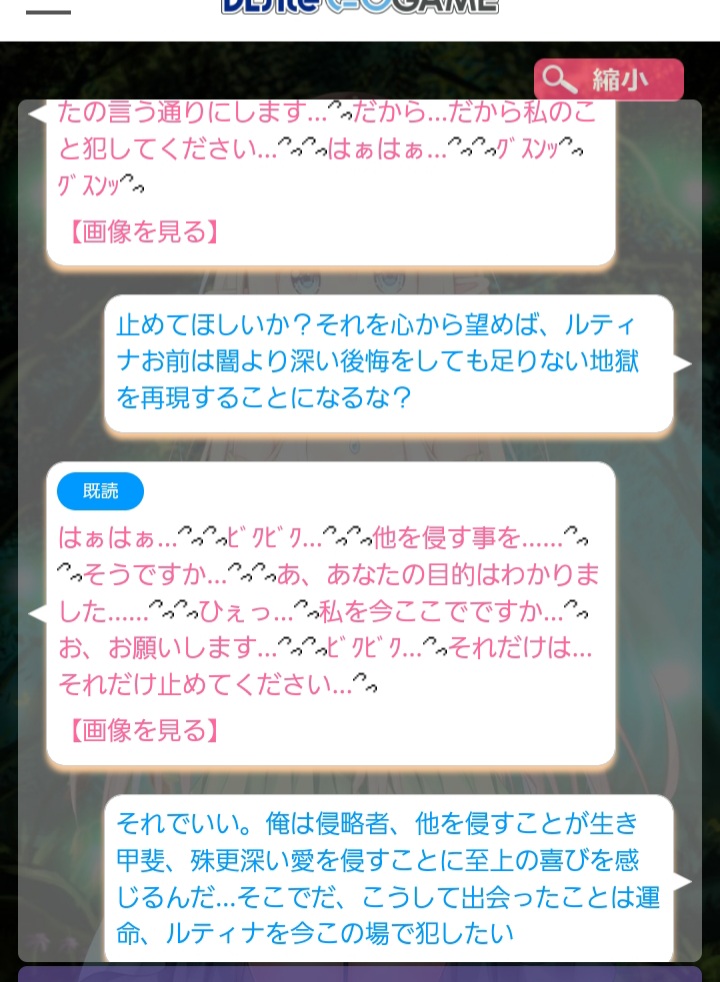The height and width of the screenshot is (982, 720).
Task: Open the hamburger menu at top left
Action: 48,10
